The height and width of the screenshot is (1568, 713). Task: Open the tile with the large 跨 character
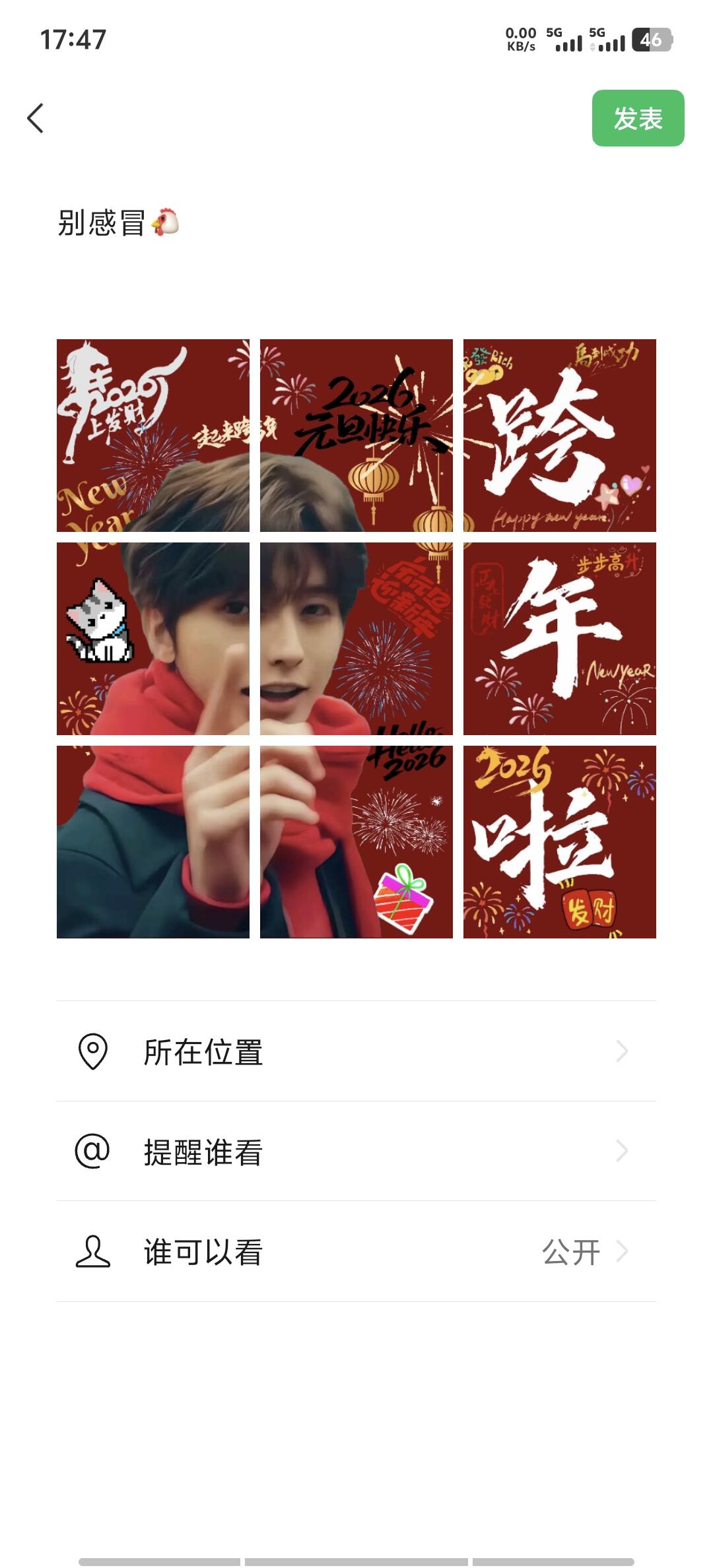click(560, 436)
